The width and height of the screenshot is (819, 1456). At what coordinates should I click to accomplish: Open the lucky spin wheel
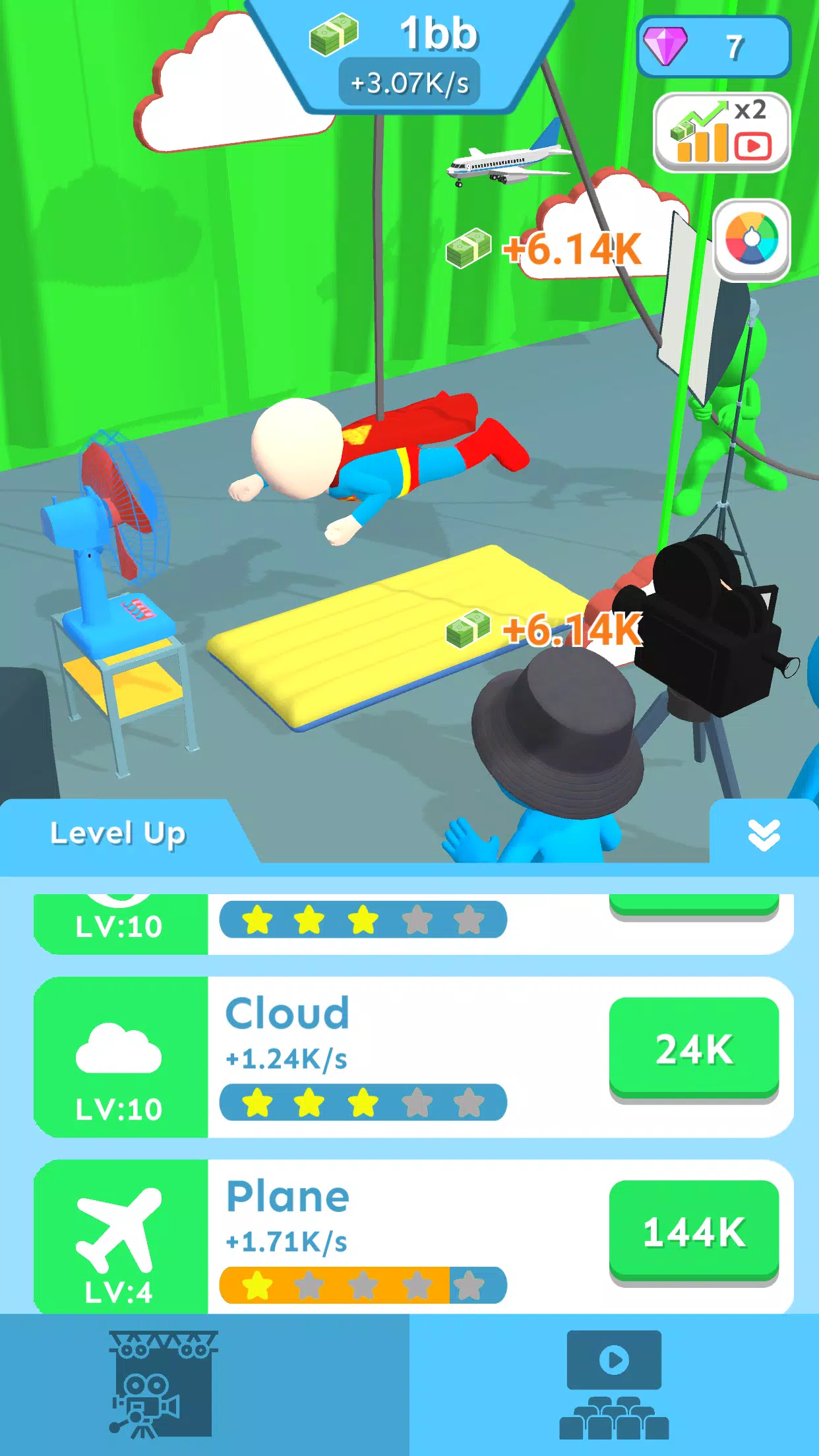pyautogui.click(x=752, y=239)
